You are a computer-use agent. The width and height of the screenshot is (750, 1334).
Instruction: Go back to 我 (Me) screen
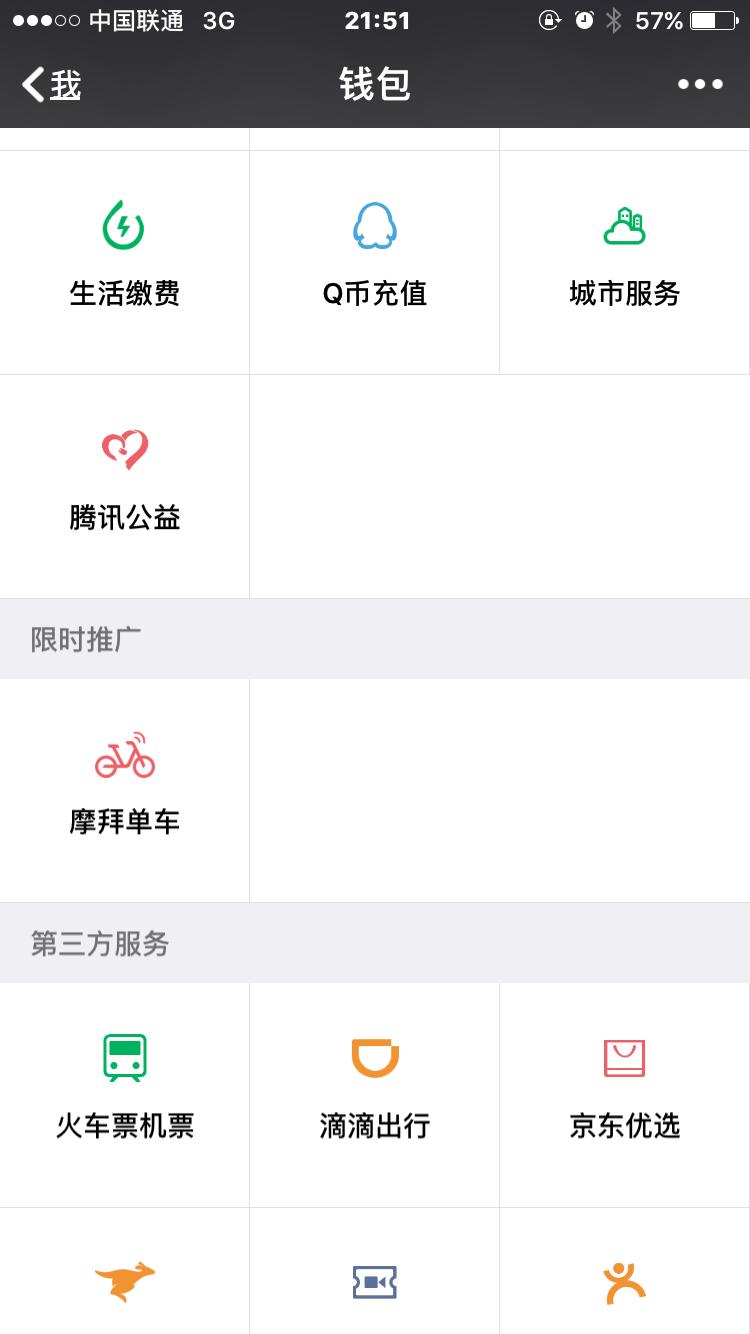(50, 84)
